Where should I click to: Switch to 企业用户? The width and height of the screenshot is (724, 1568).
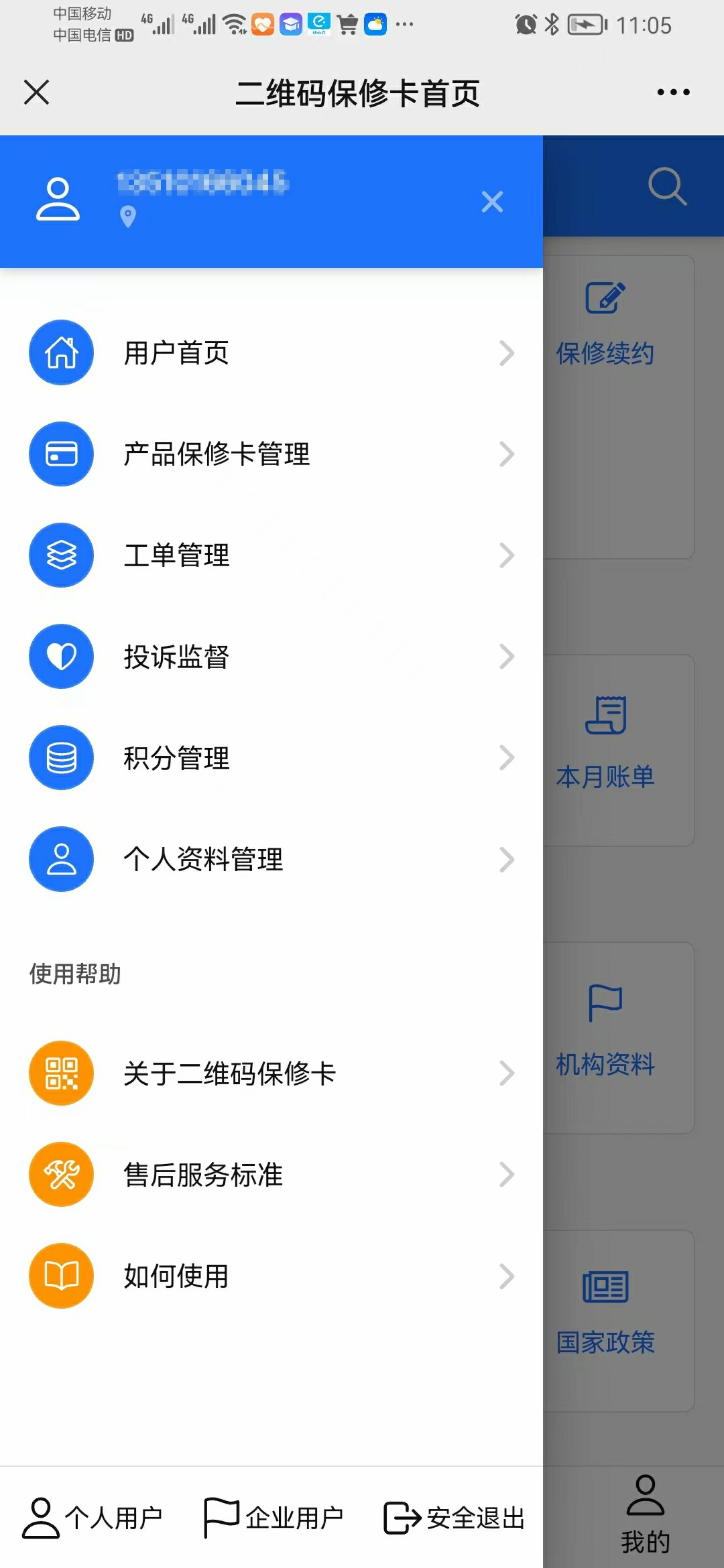274,1518
